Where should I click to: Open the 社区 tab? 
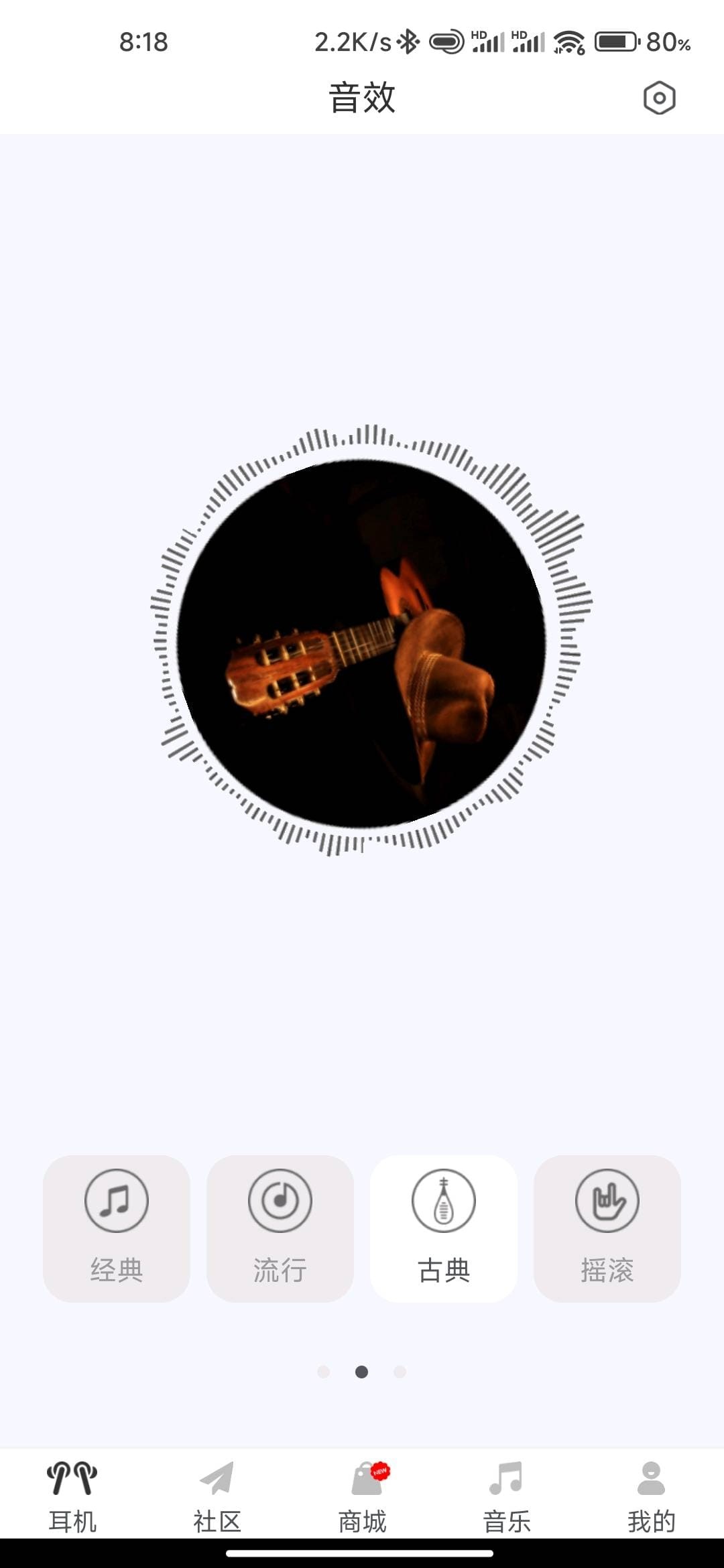[217, 1497]
